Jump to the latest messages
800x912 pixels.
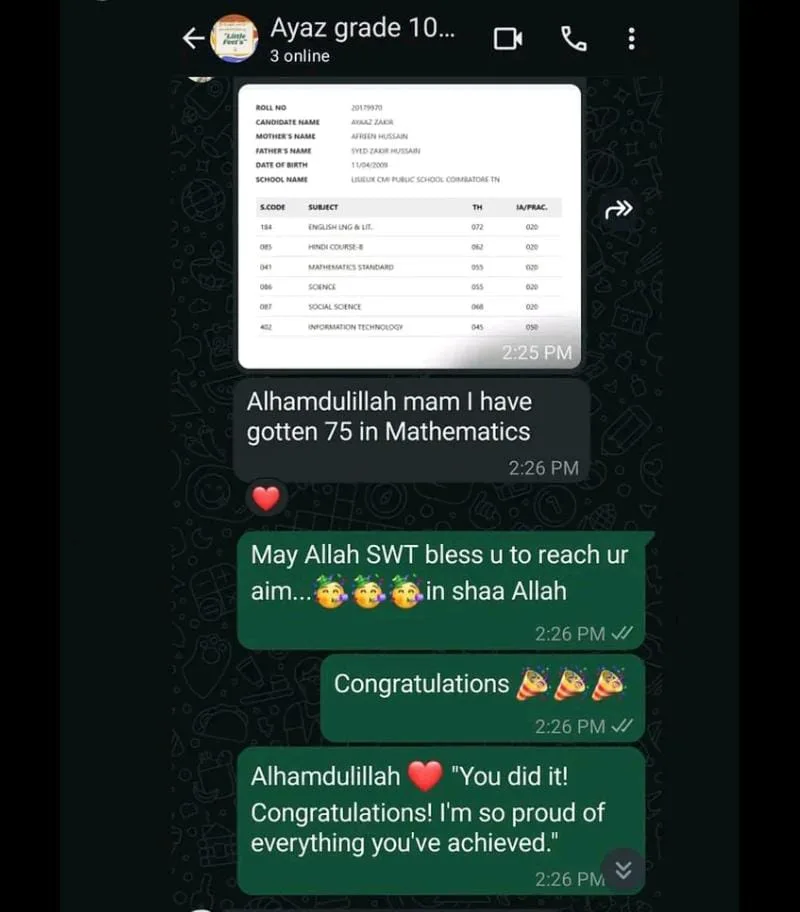click(623, 870)
